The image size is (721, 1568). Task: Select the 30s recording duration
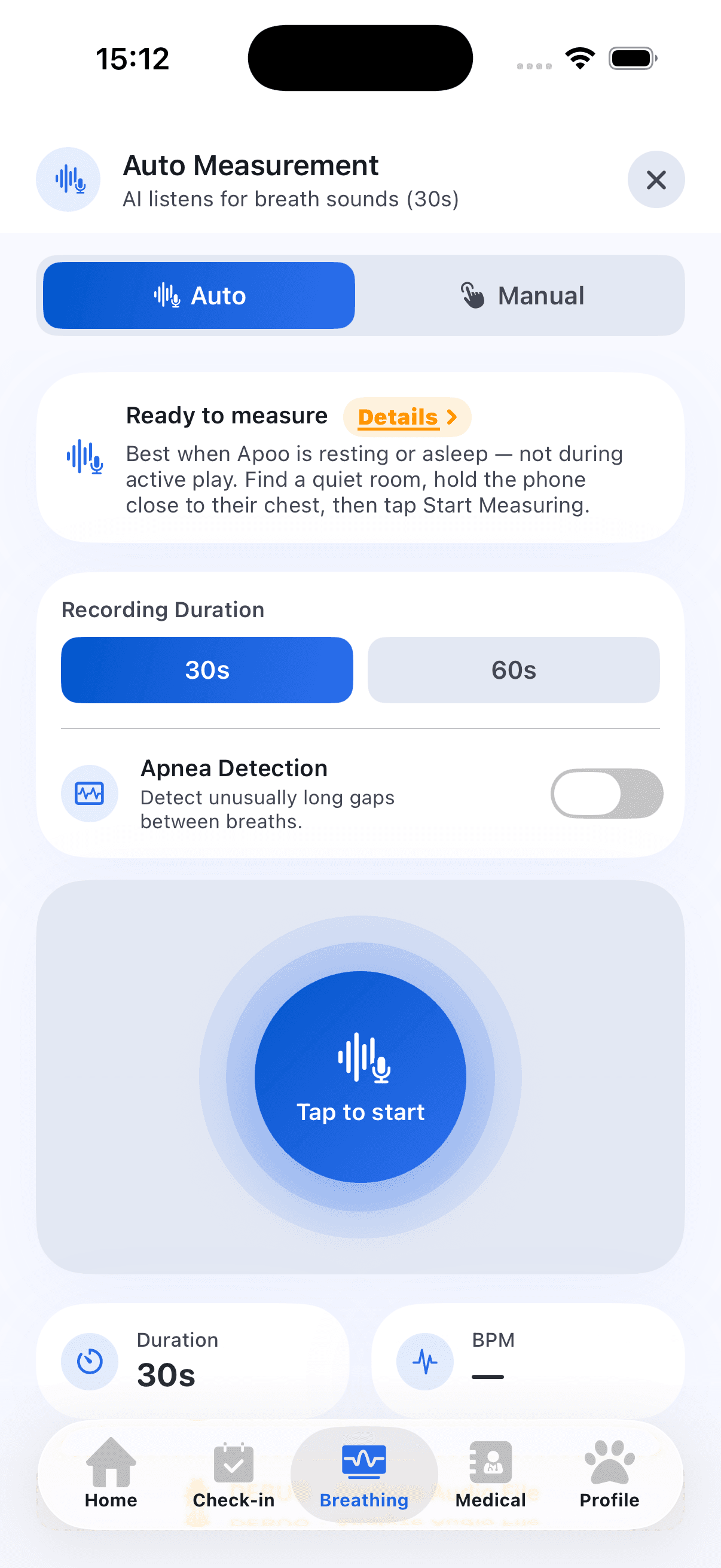click(206, 670)
